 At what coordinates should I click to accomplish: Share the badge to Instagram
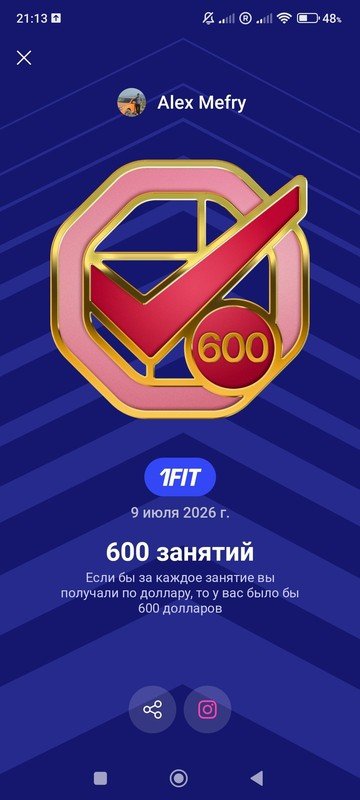[208, 709]
